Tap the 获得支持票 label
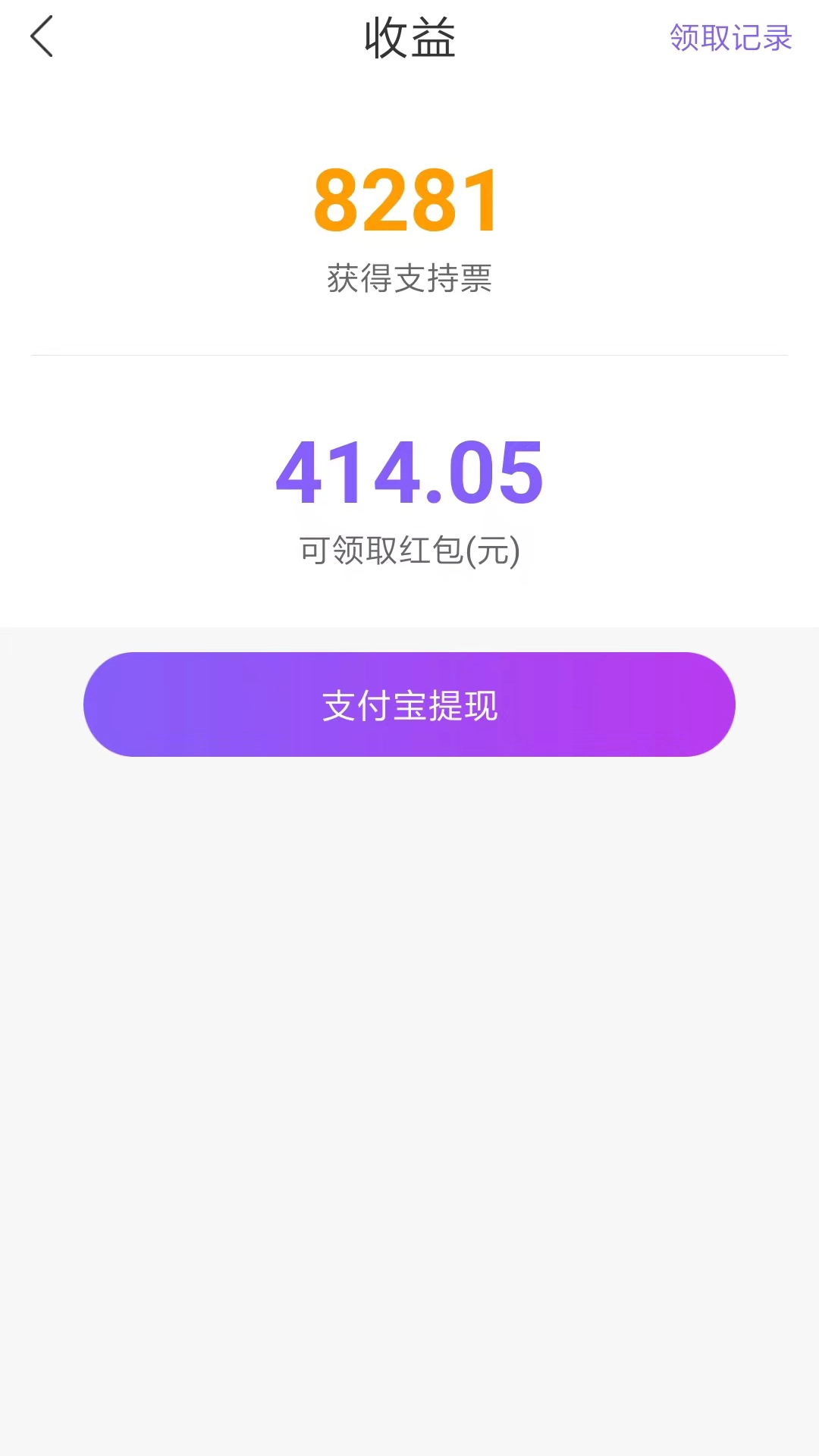This screenshot has width=819, height=1456. click(x=409, y=278)
